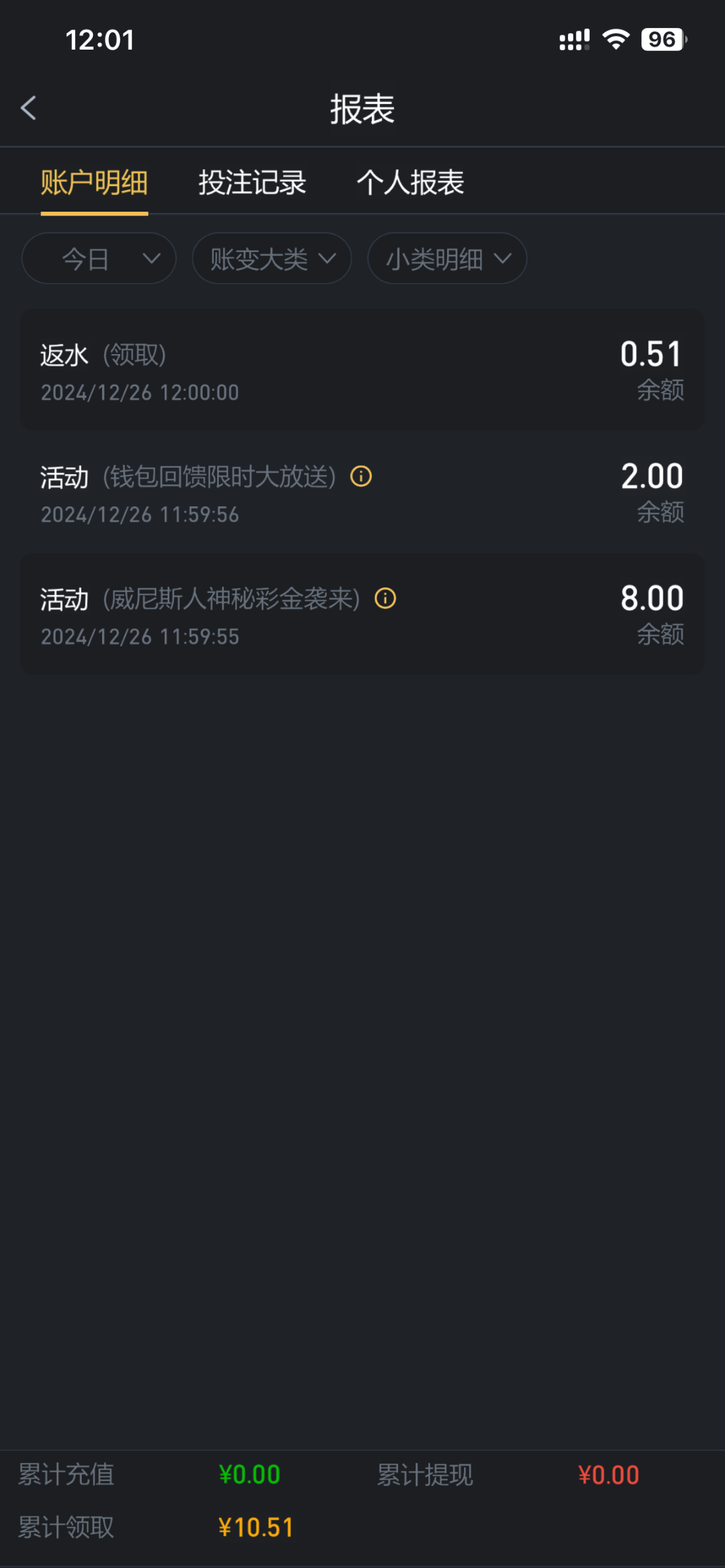Open the 小类明细 filter dropdown
725x1568 pixels.
click(447, 259)
